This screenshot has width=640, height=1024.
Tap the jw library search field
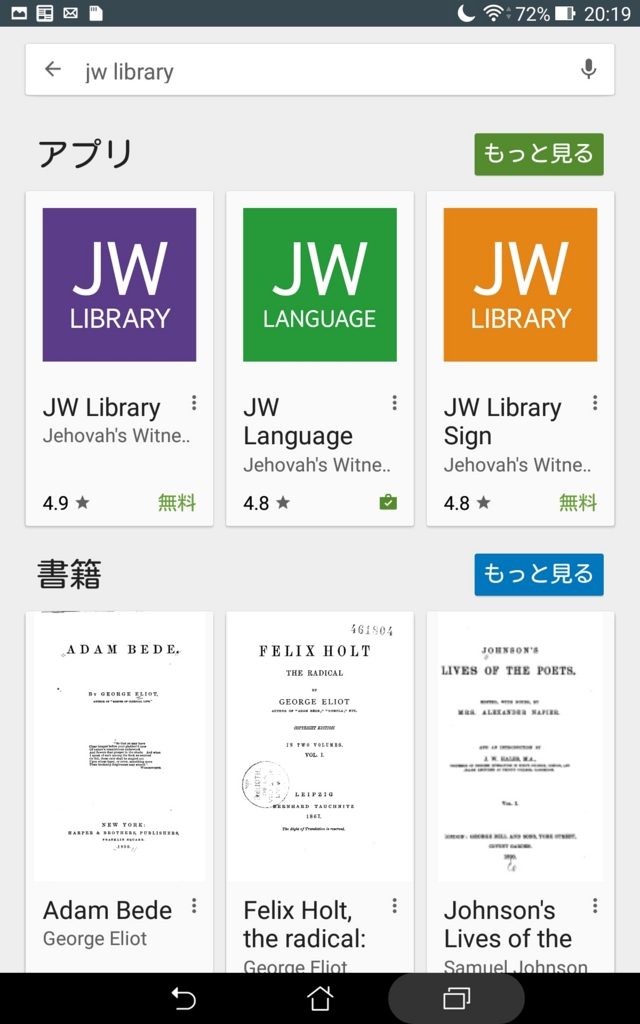(320, 71)
